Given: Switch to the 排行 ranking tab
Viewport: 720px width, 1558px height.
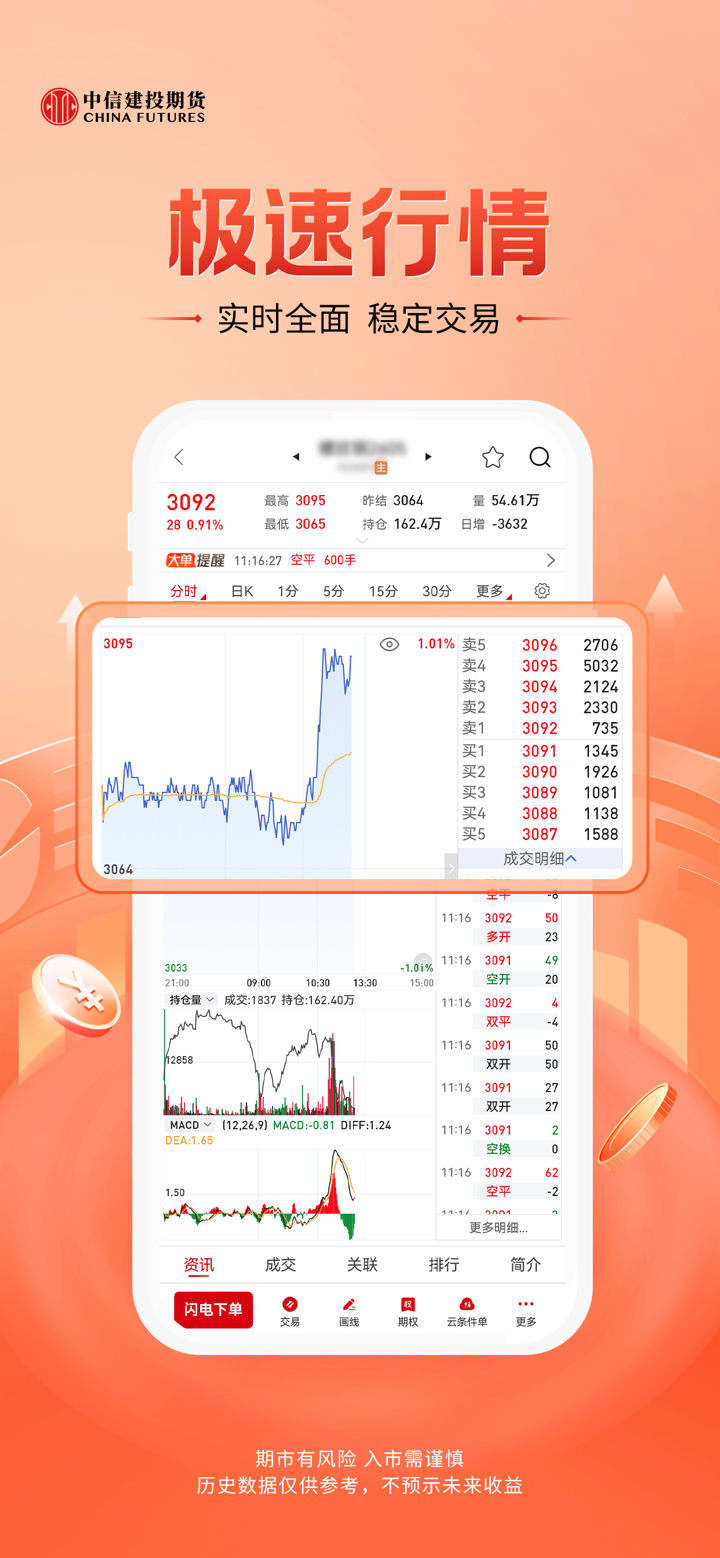Looking at the screenshot, I should (x=443, y=1264).
